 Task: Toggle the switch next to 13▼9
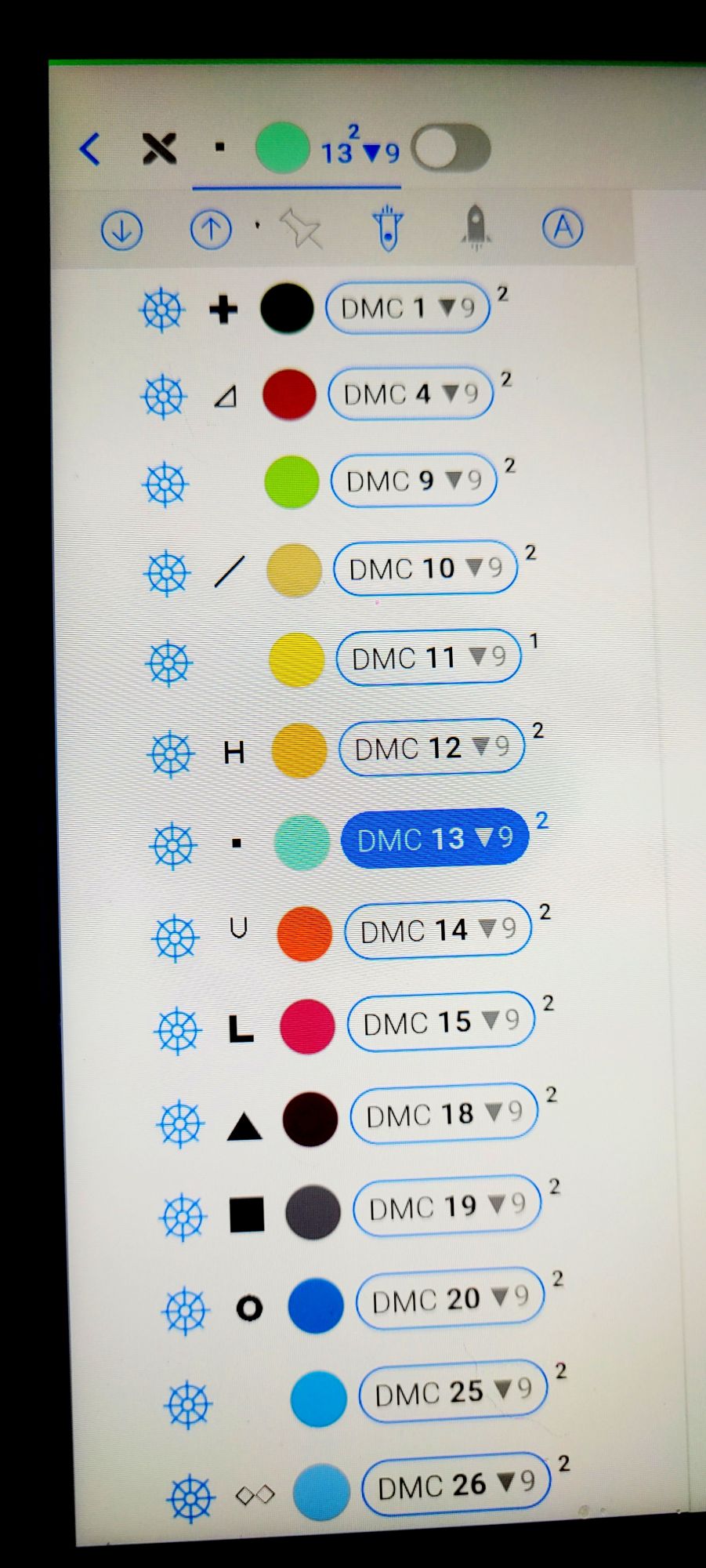(x=451, y=147)
